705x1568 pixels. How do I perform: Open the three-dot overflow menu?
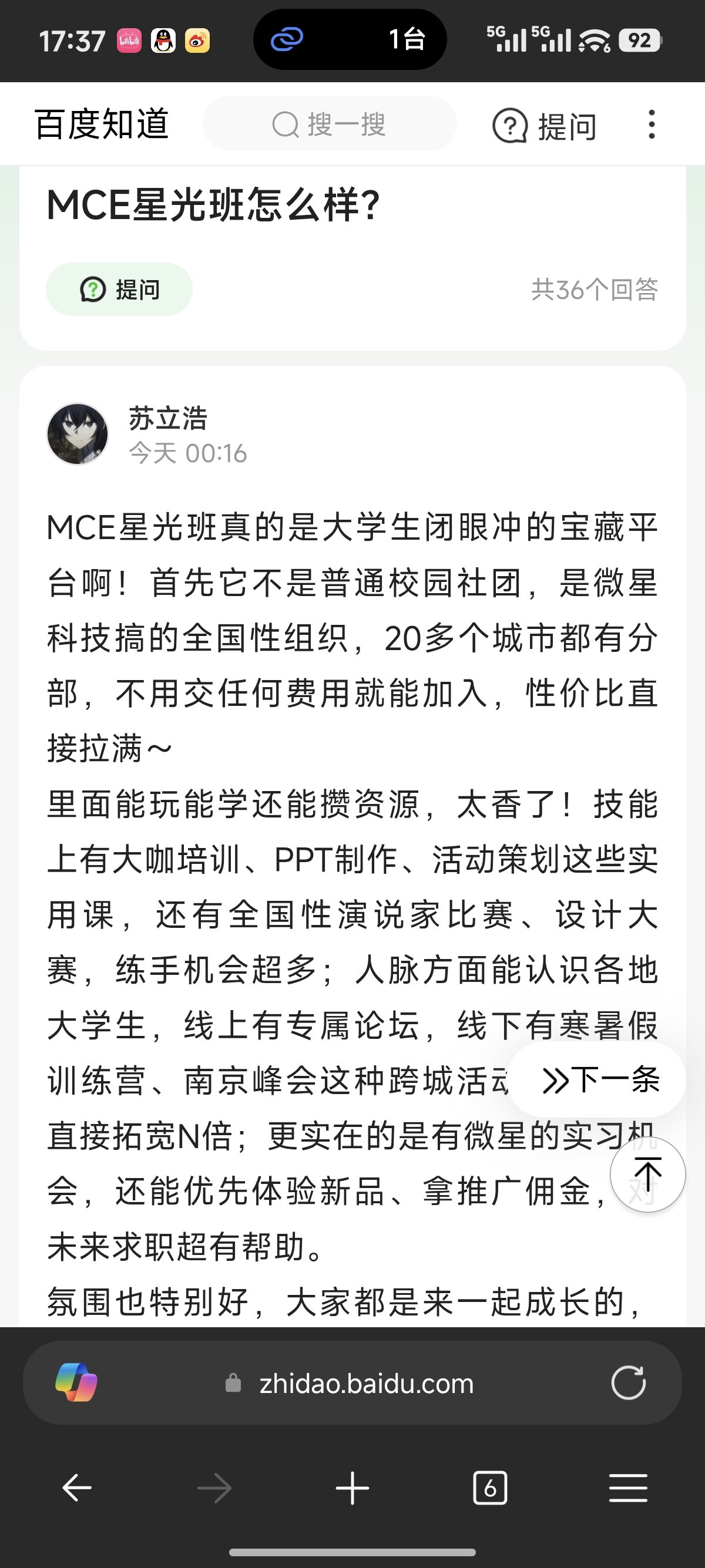tap(652, 124)
